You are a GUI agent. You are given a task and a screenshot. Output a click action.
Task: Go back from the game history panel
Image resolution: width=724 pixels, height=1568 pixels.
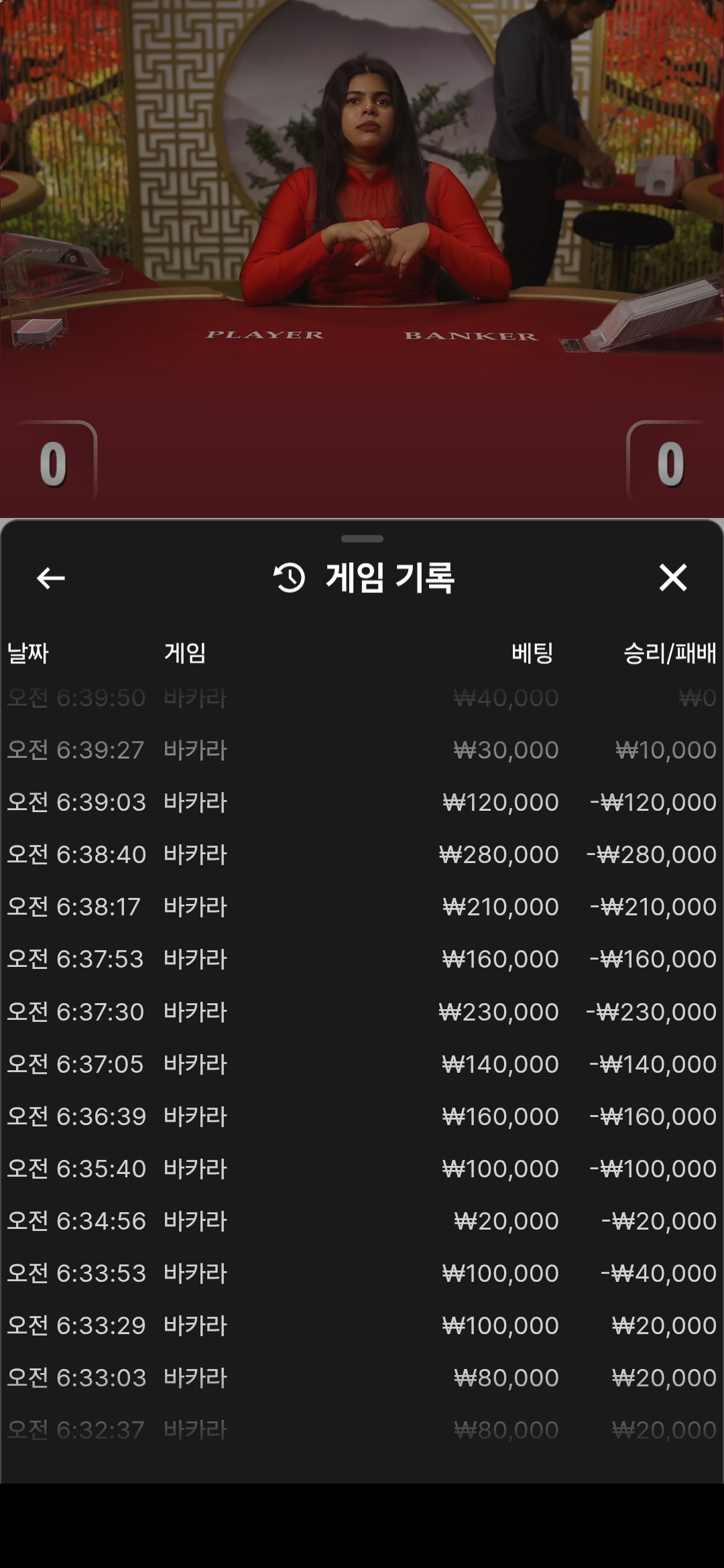[x=51, y=578]
